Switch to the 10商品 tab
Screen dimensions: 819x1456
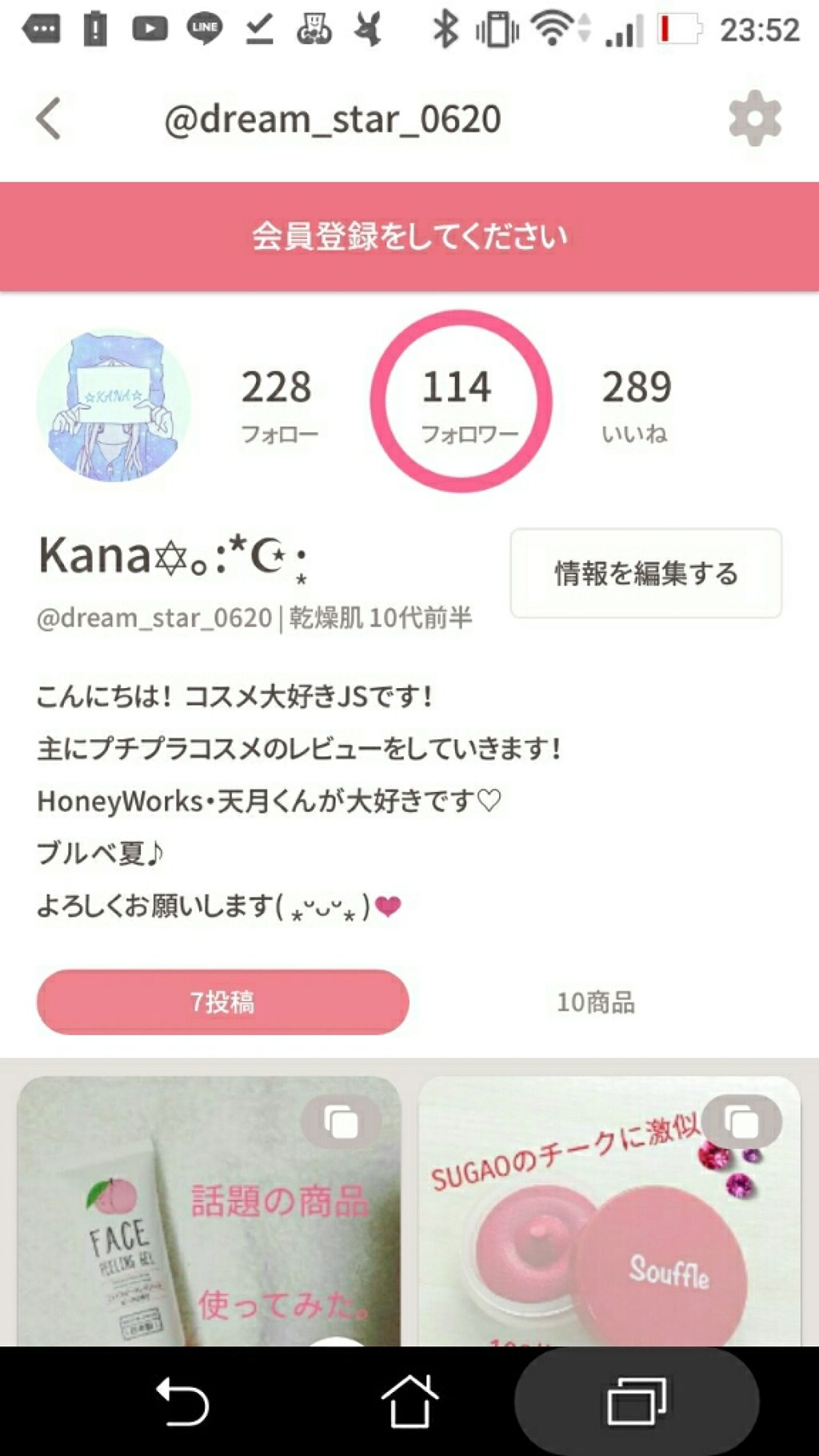pyautogui.click(x=596, y=1002)
